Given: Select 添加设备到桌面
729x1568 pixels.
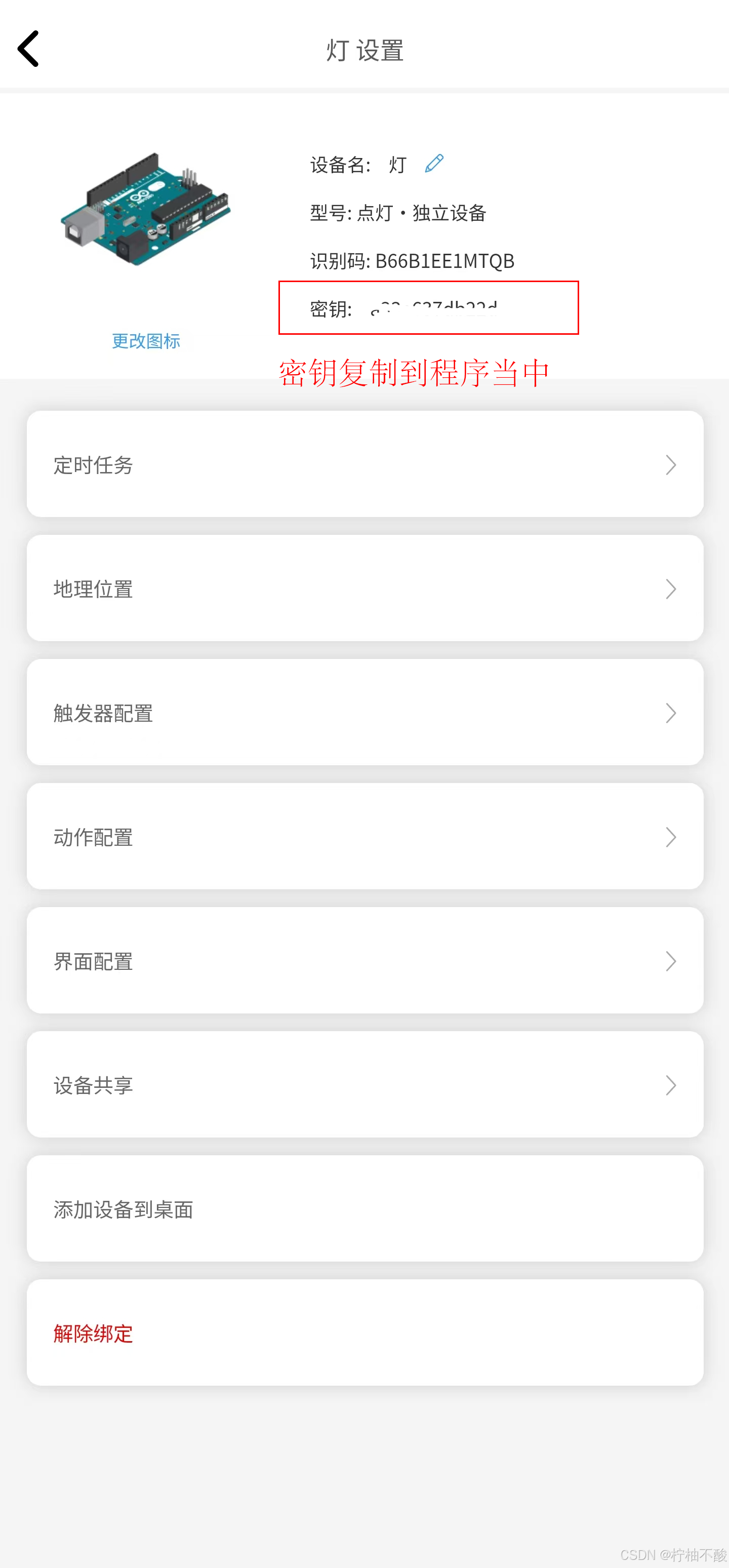Looking at the screenshot, I should 365,1209.
